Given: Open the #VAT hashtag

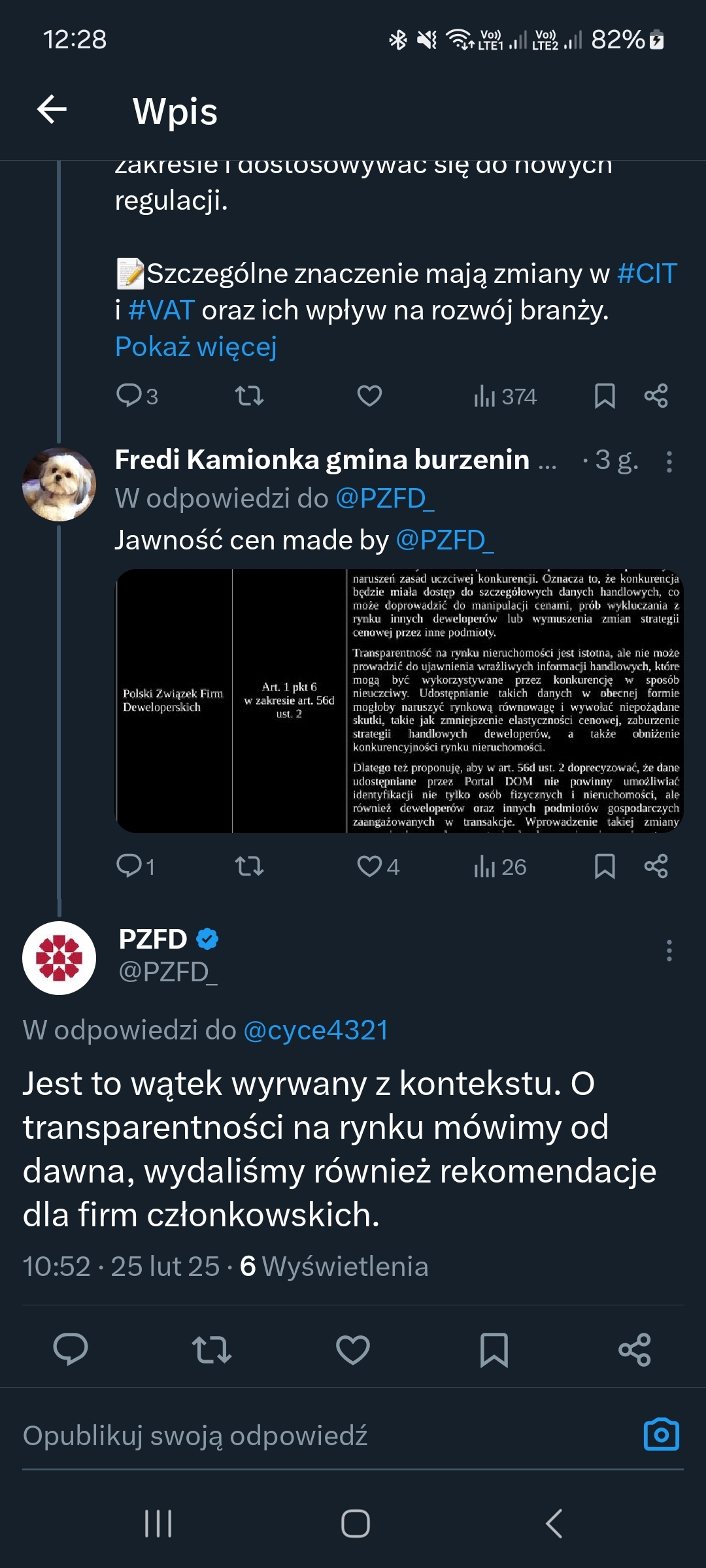Looking at the screenshot, I should [161, 310].
